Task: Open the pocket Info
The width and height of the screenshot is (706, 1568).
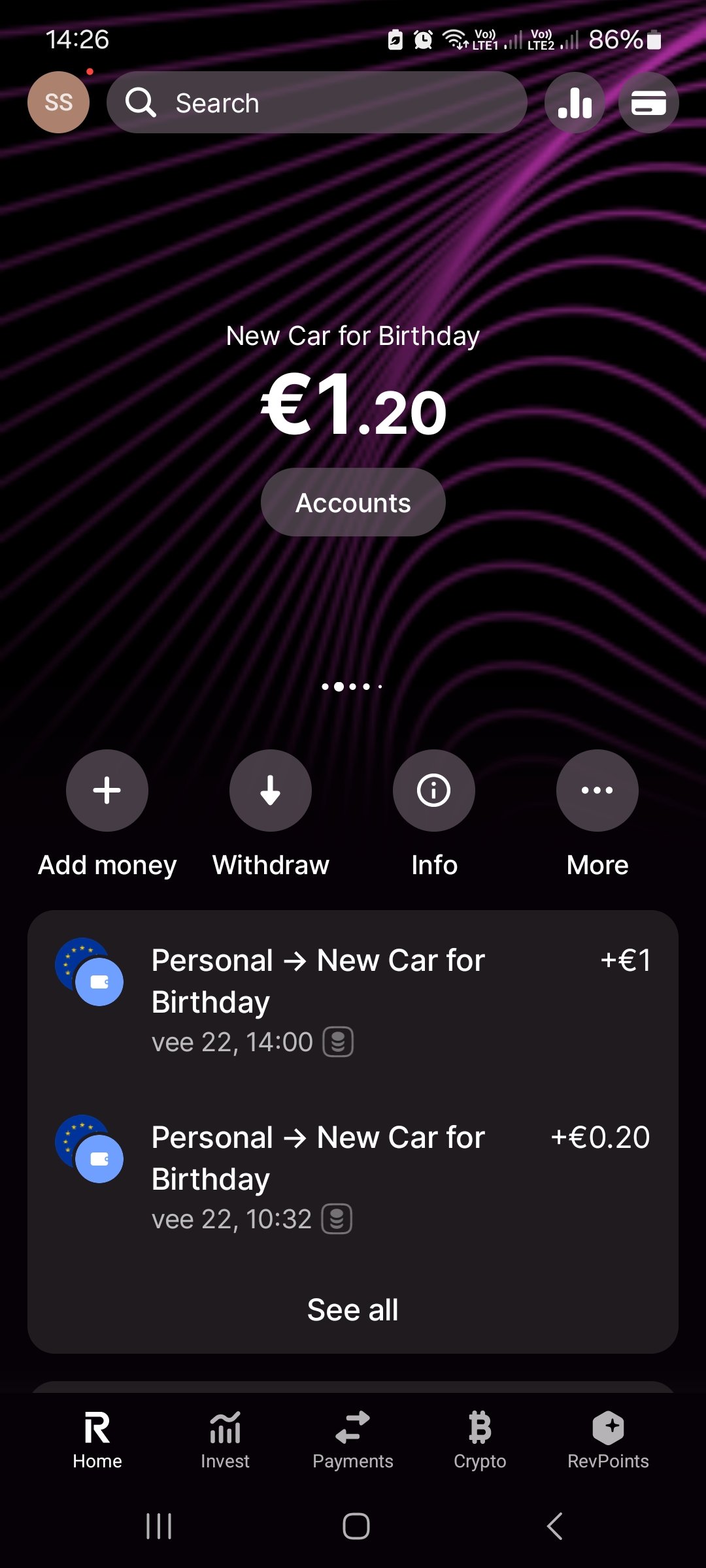Action: pyautogui.click(x=434, y=791)
